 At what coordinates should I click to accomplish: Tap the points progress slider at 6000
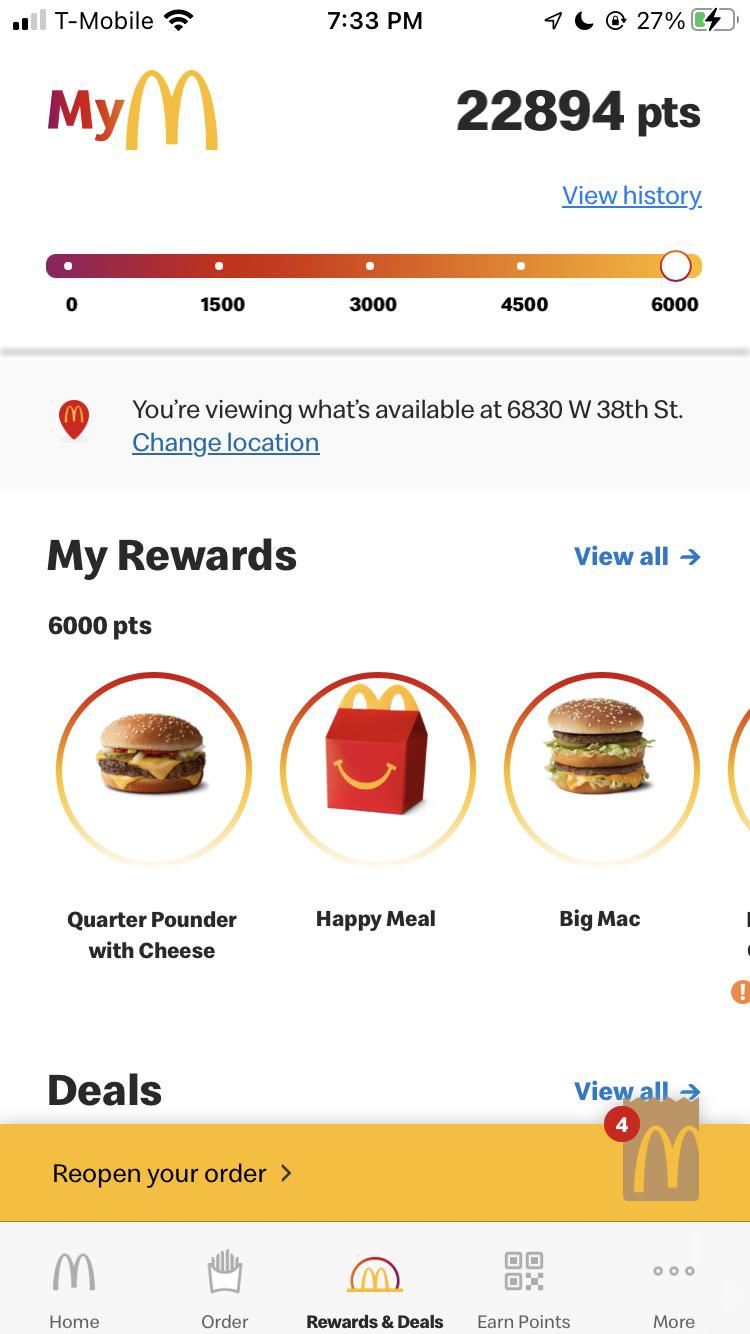(x=675, y=266)
